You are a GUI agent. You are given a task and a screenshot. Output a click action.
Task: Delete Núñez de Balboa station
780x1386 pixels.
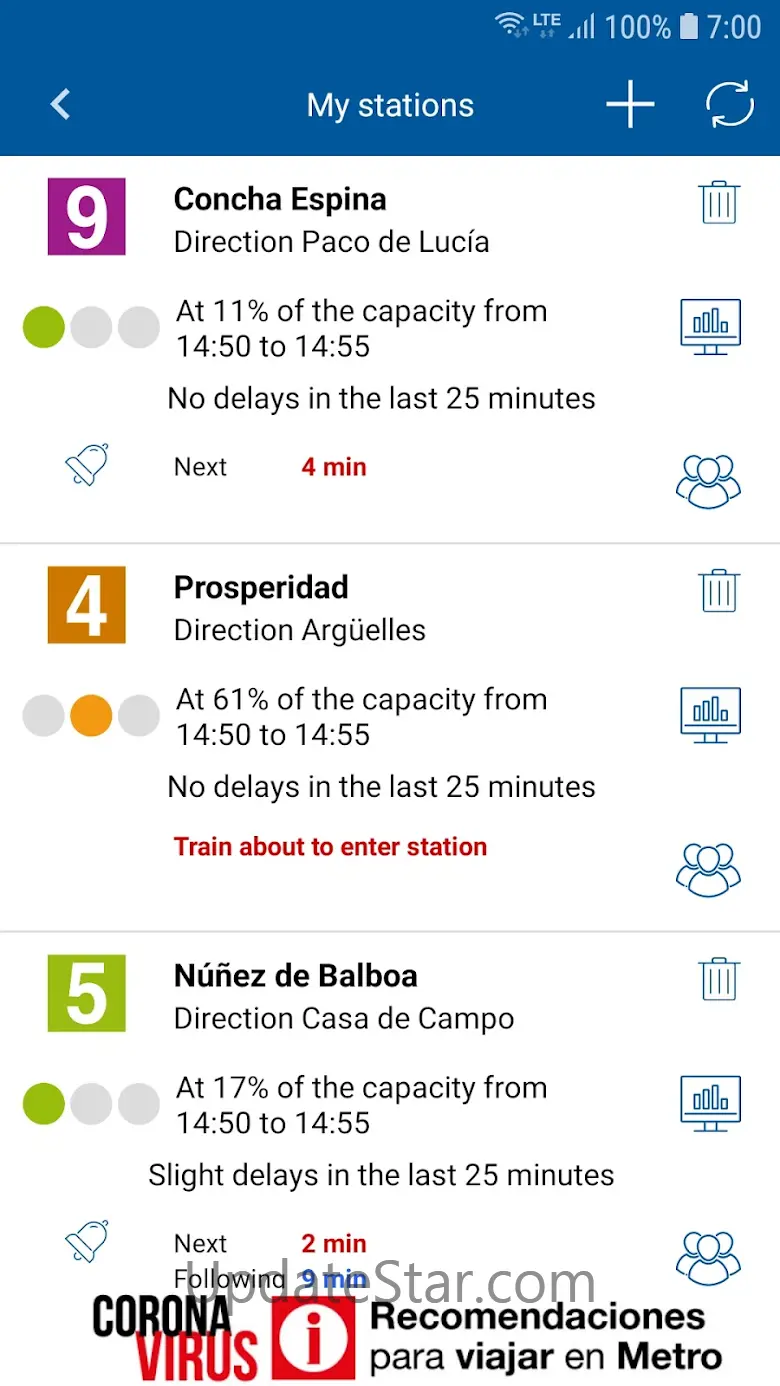coord(718,979)
